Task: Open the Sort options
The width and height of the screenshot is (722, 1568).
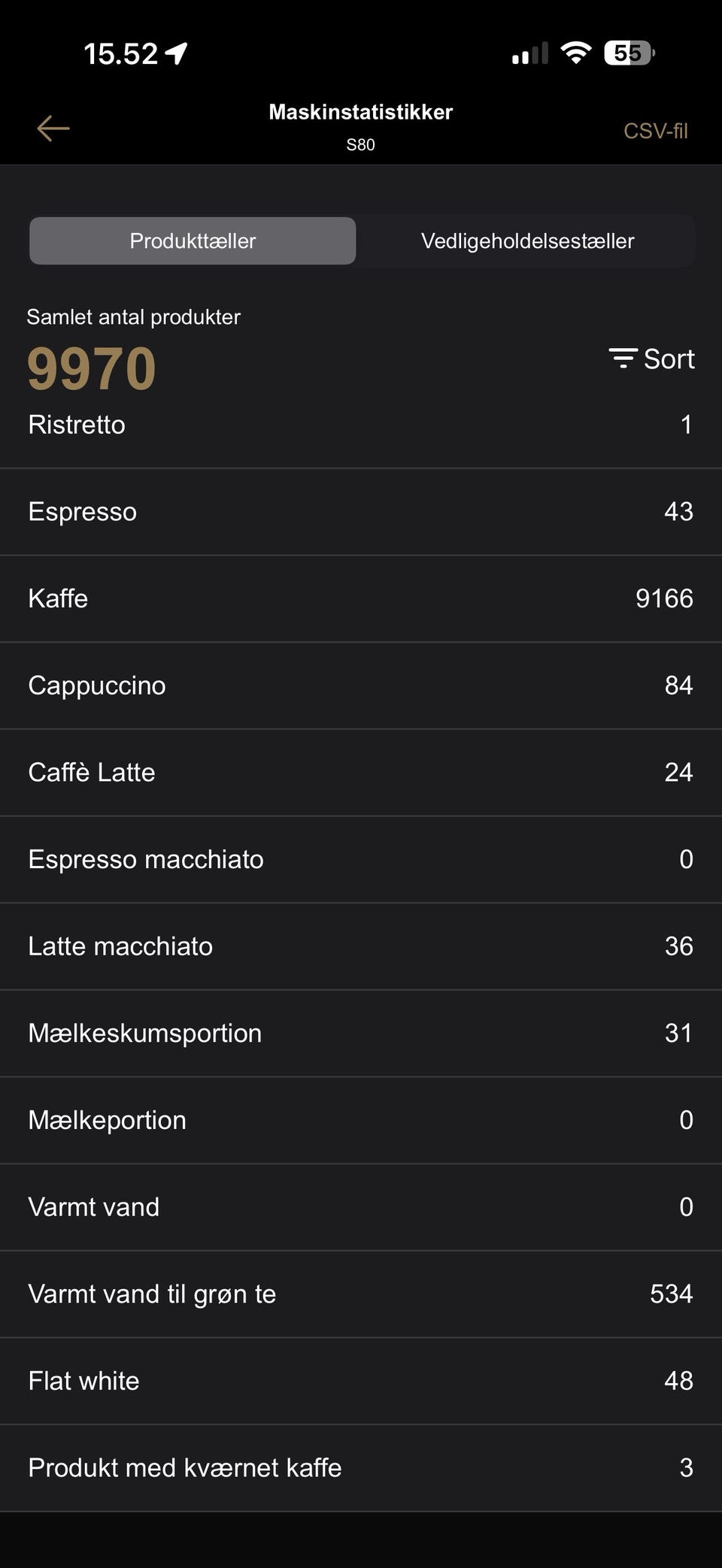Action: (x=651, y=359)
